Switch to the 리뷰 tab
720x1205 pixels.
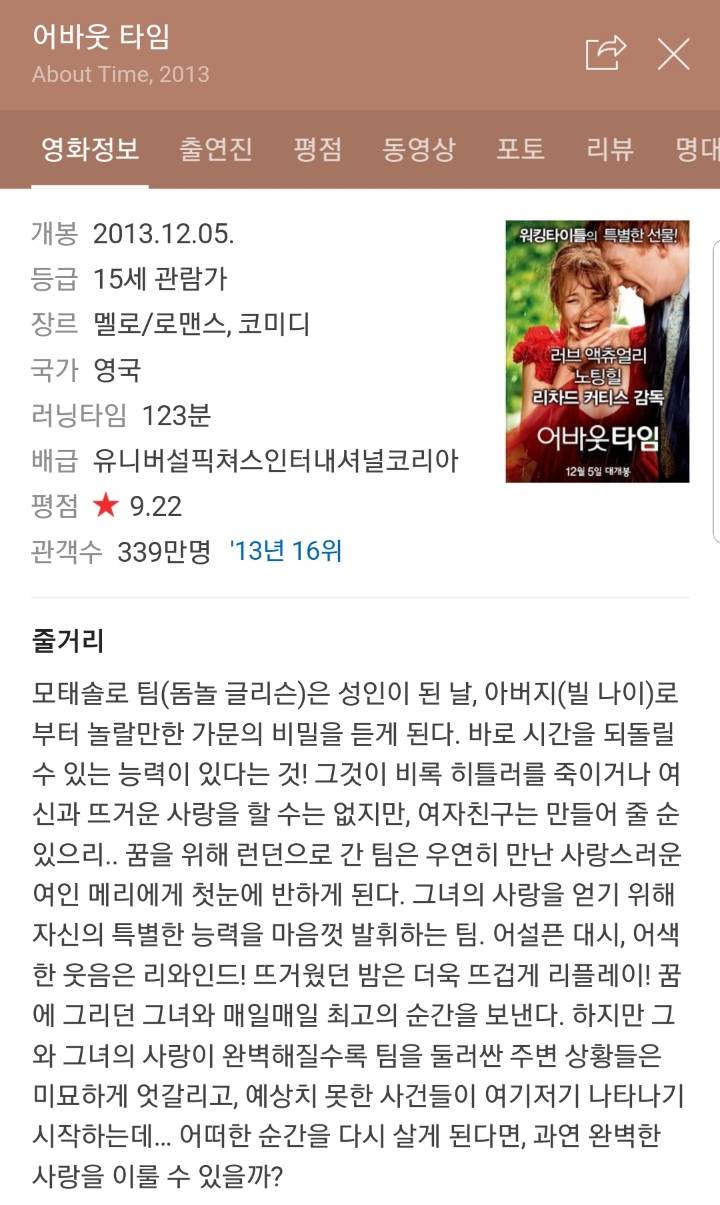pyautogui.click(x=610, y=150)
